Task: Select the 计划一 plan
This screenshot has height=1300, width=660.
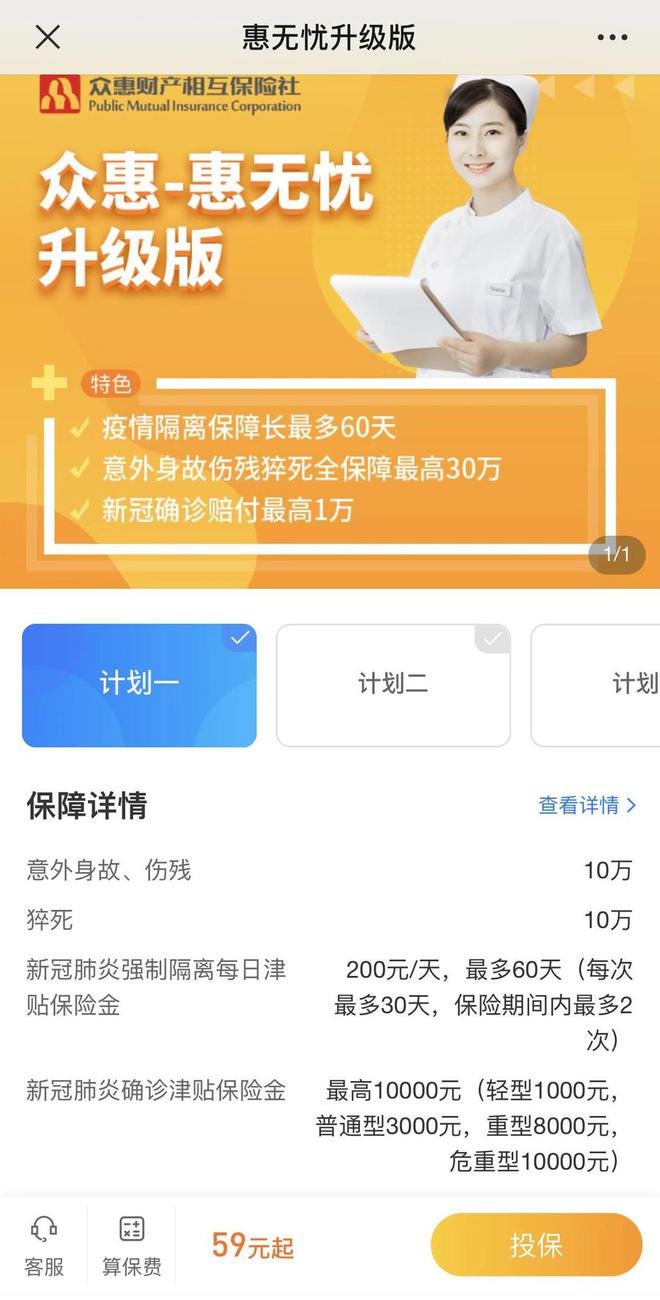Action: pyautogui.click(x=139, y=685)
